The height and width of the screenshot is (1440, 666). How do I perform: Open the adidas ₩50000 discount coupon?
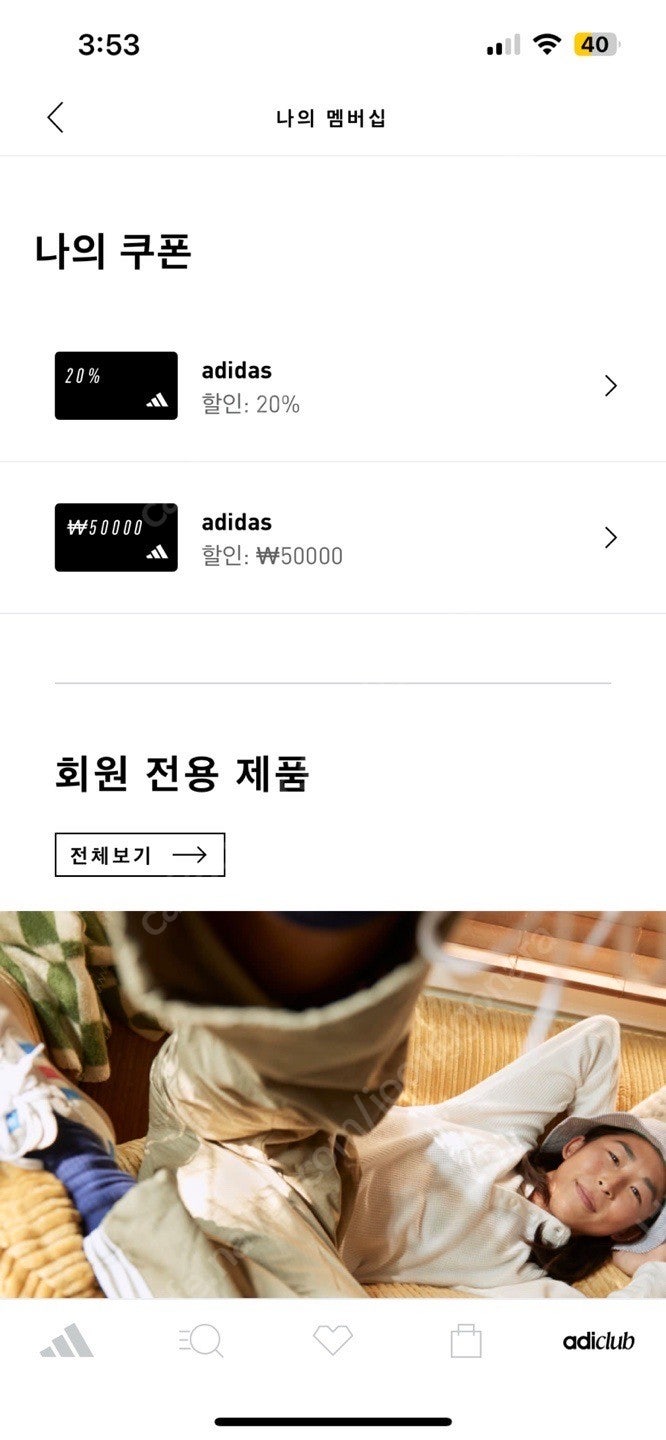[x=333, y=538]
